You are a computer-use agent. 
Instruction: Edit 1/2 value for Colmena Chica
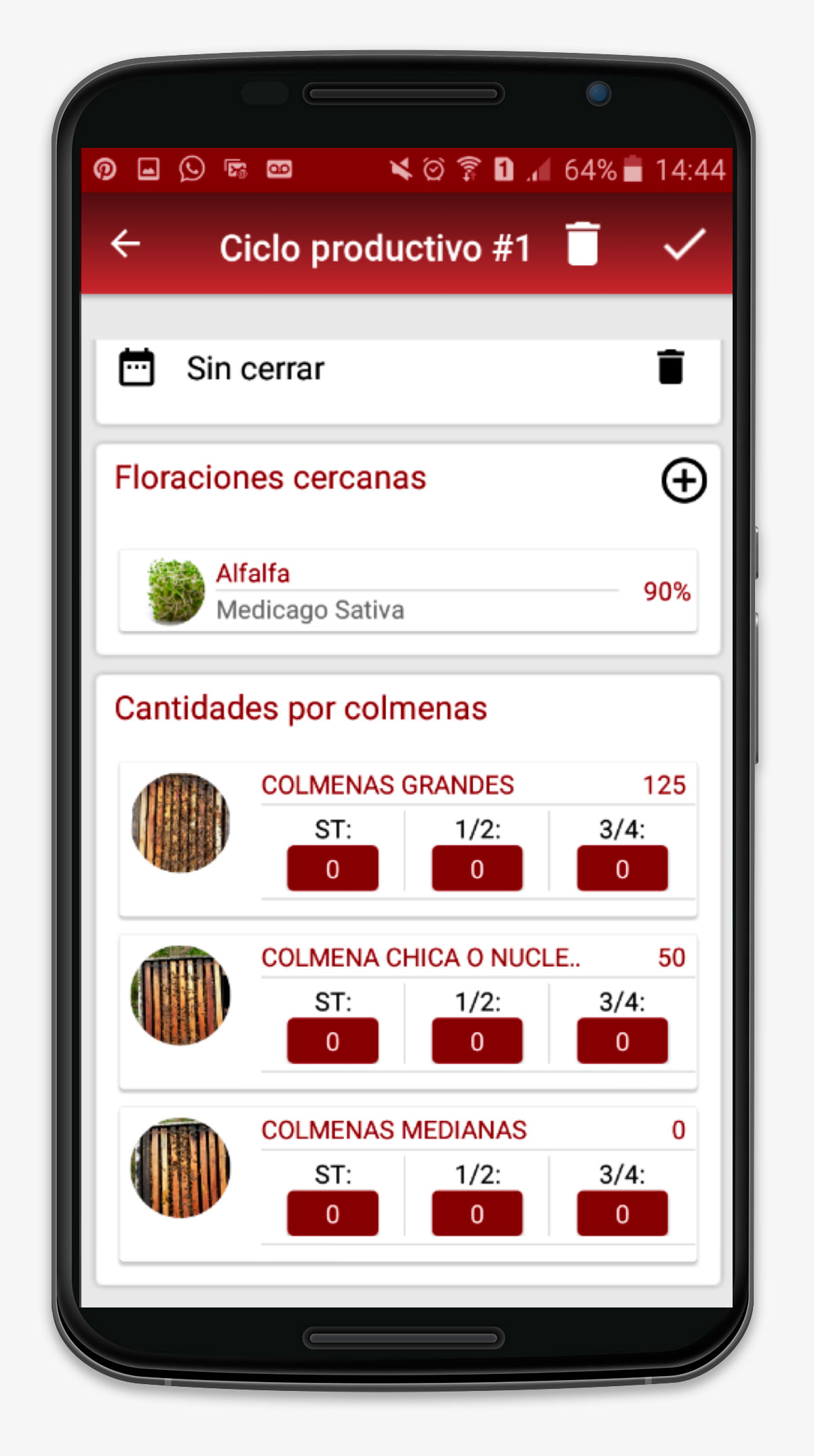477,1041
